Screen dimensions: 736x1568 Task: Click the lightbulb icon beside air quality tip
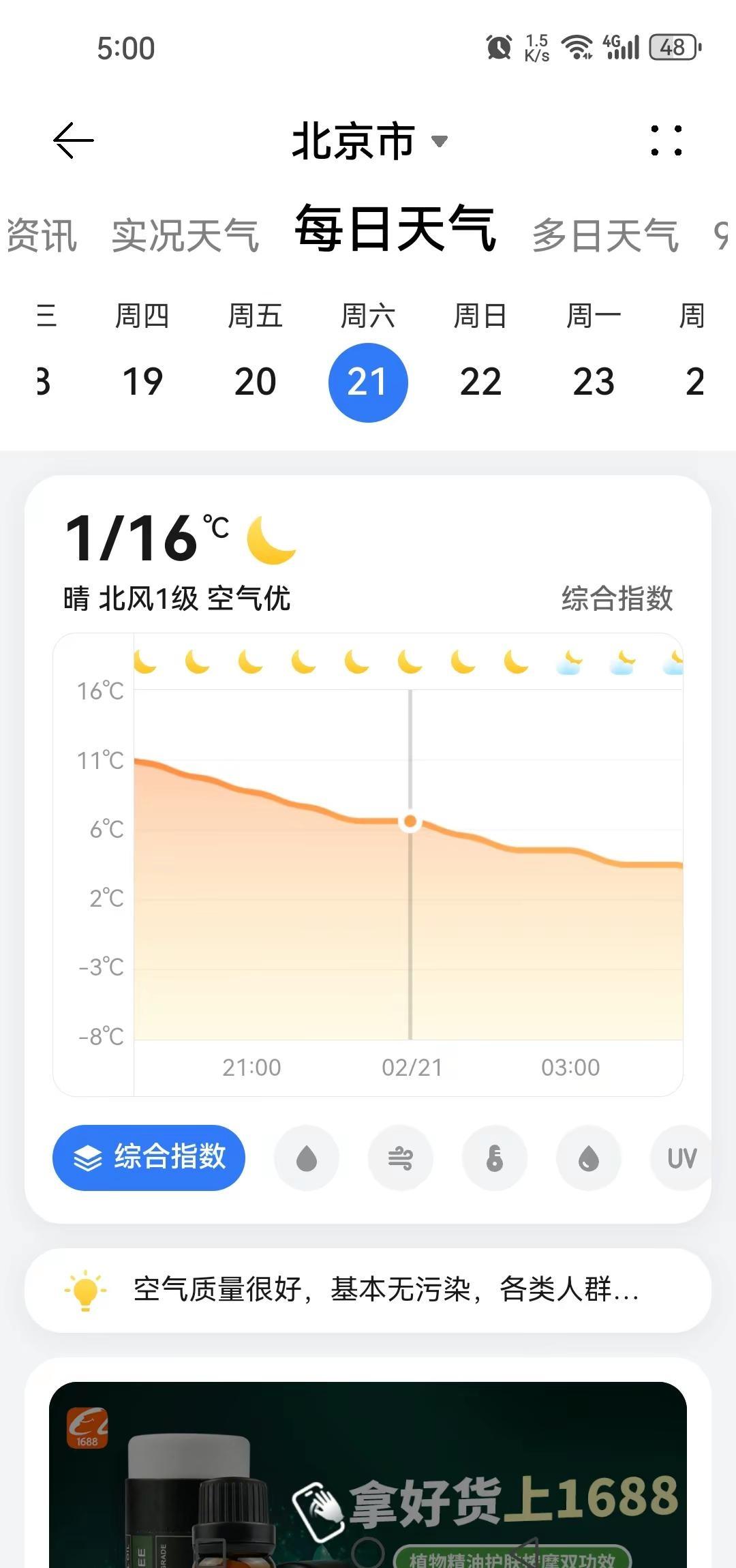(85, 1291)
